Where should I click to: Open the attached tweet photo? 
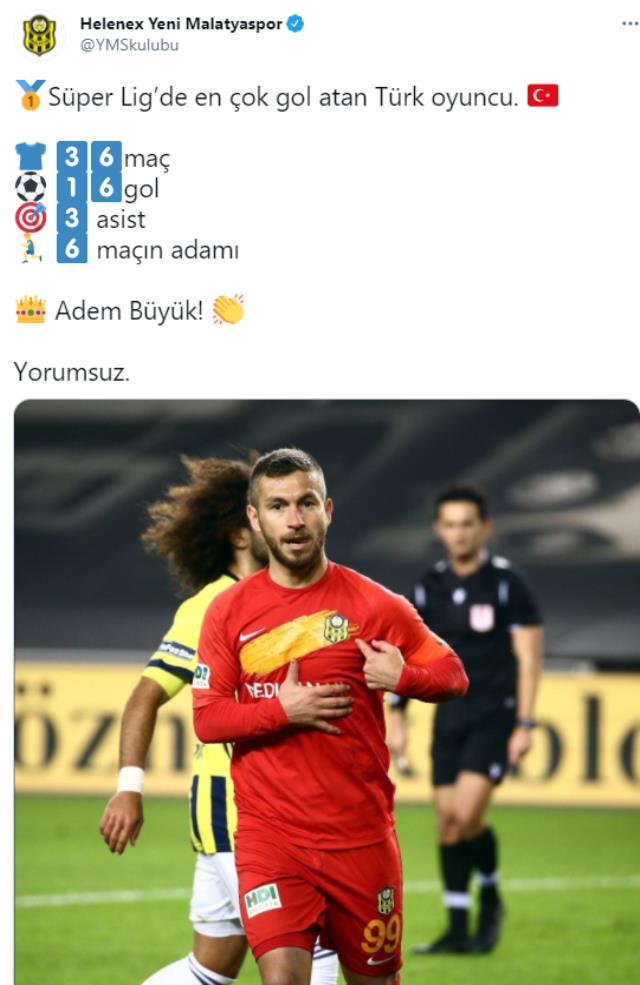click(x=326, y=692)
